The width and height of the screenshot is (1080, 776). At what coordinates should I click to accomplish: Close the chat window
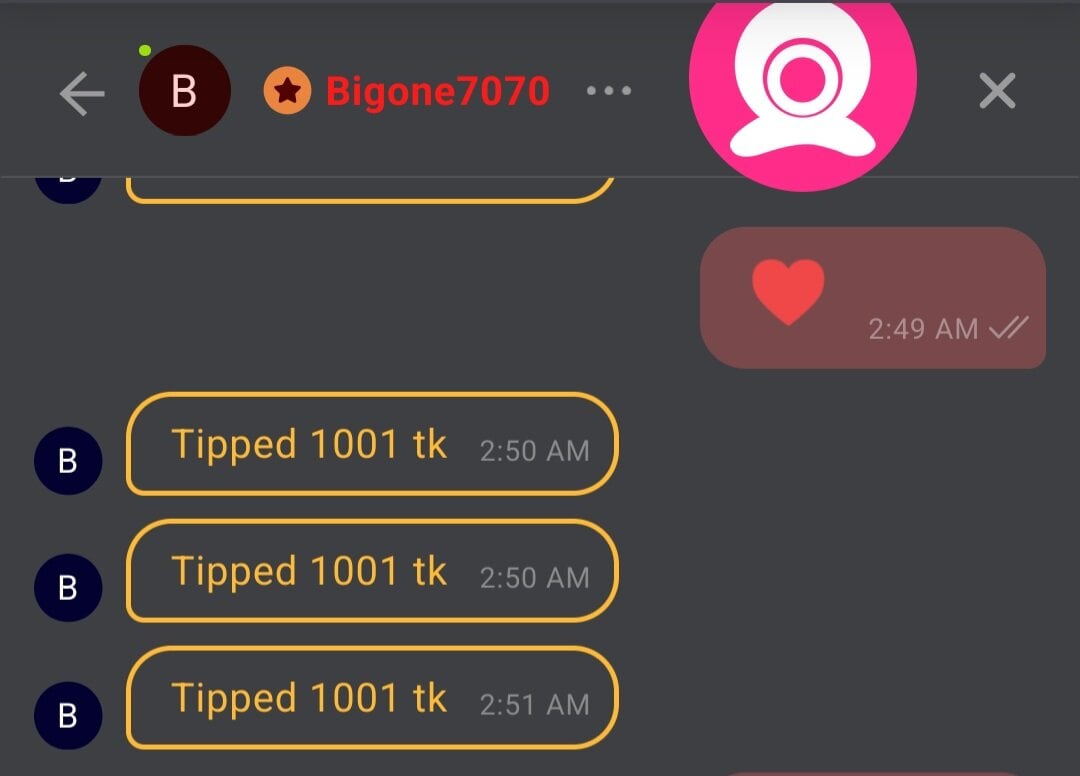[x=997, y=92]
